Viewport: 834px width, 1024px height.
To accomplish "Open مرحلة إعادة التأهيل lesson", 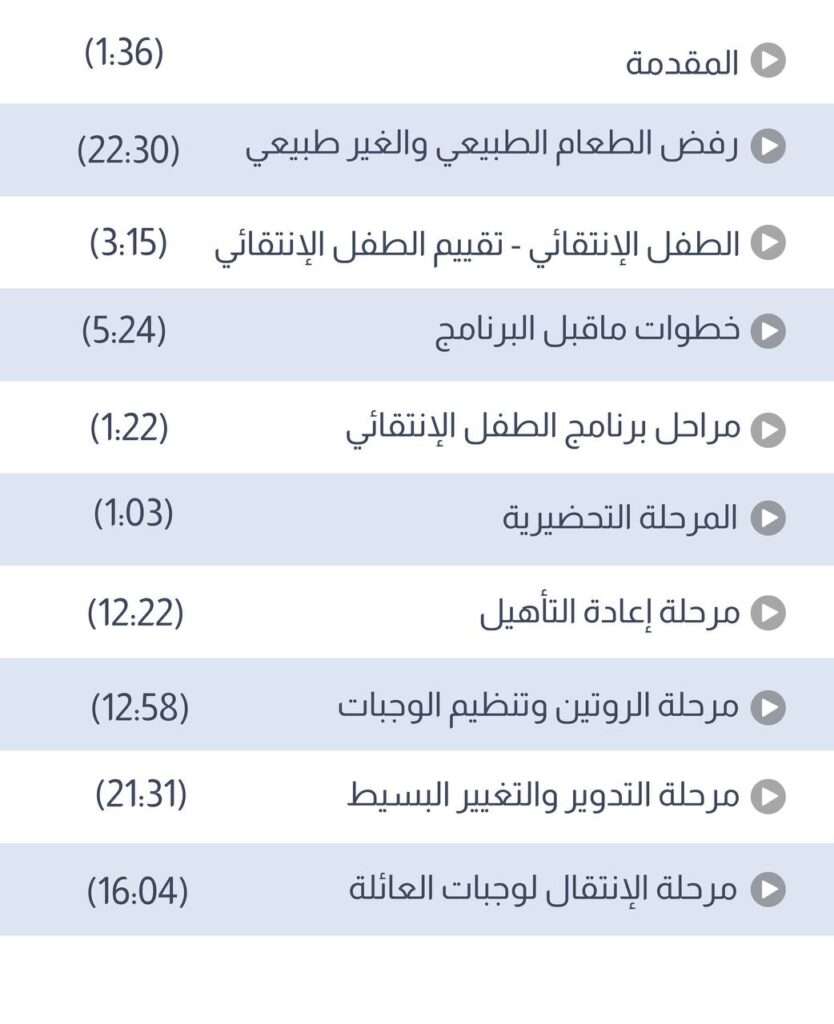I will coord(610,612).
